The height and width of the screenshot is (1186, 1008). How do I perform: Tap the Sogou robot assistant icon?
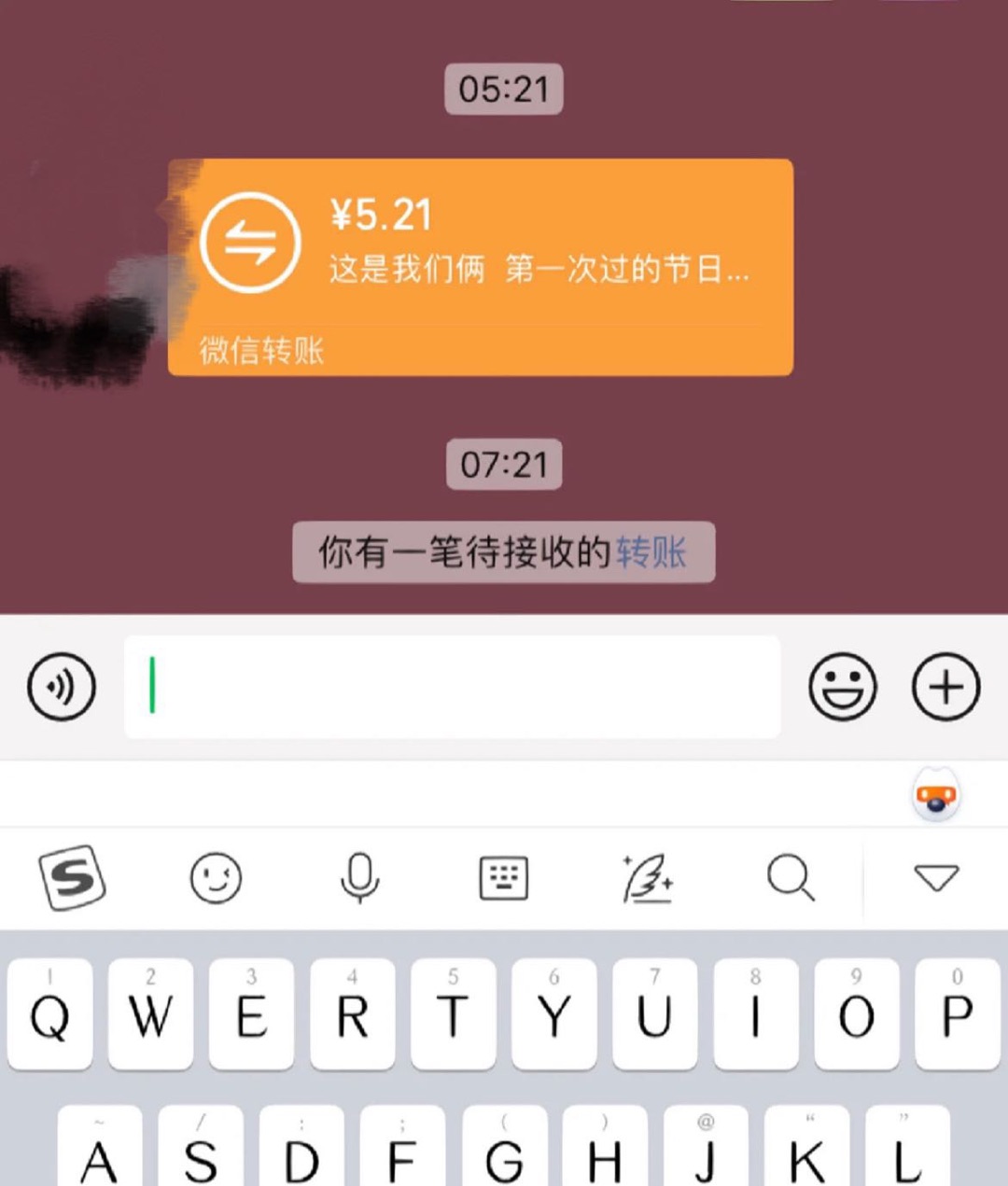pos(936,796)
